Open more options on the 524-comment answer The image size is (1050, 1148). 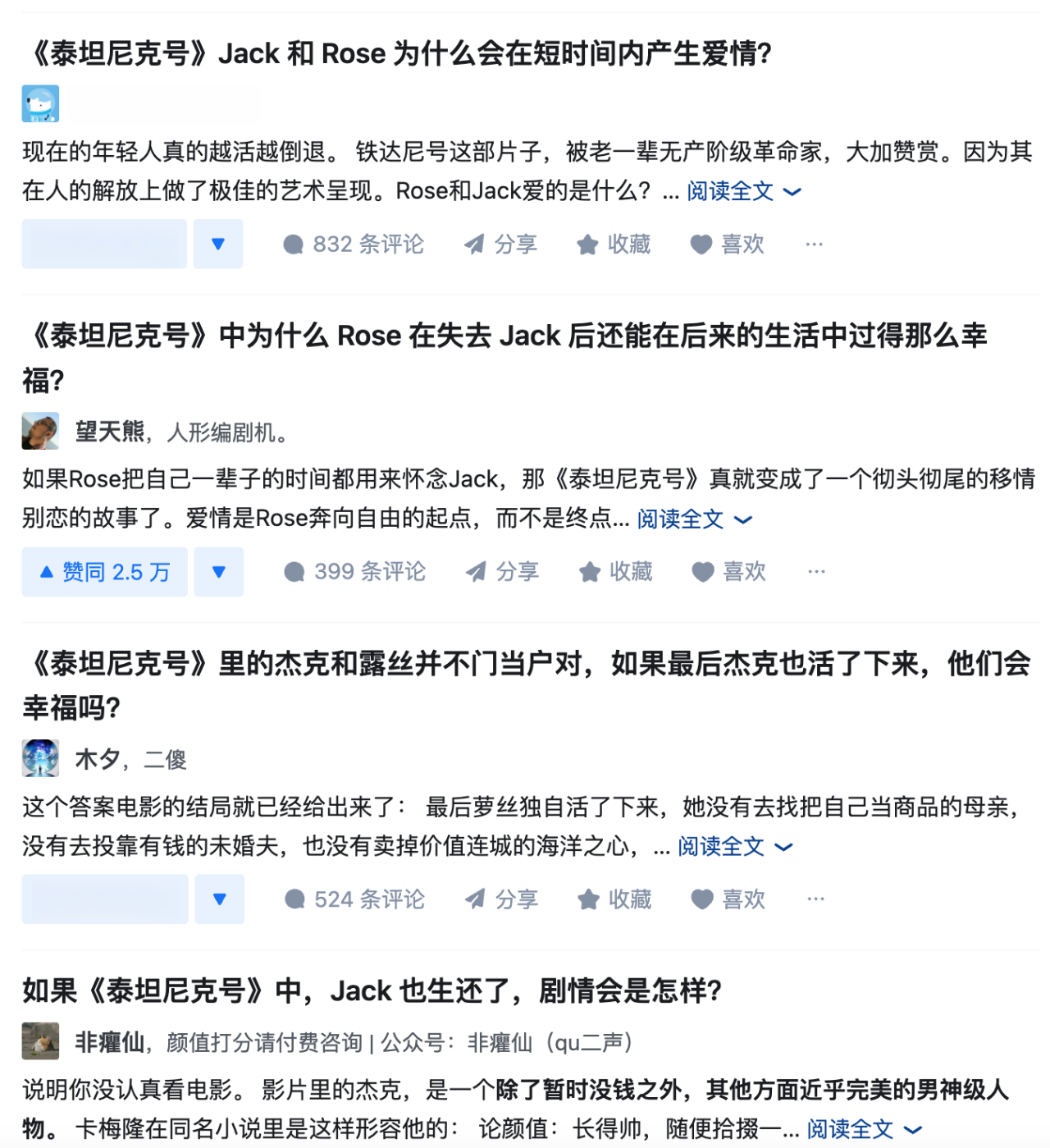click(815, 899)
